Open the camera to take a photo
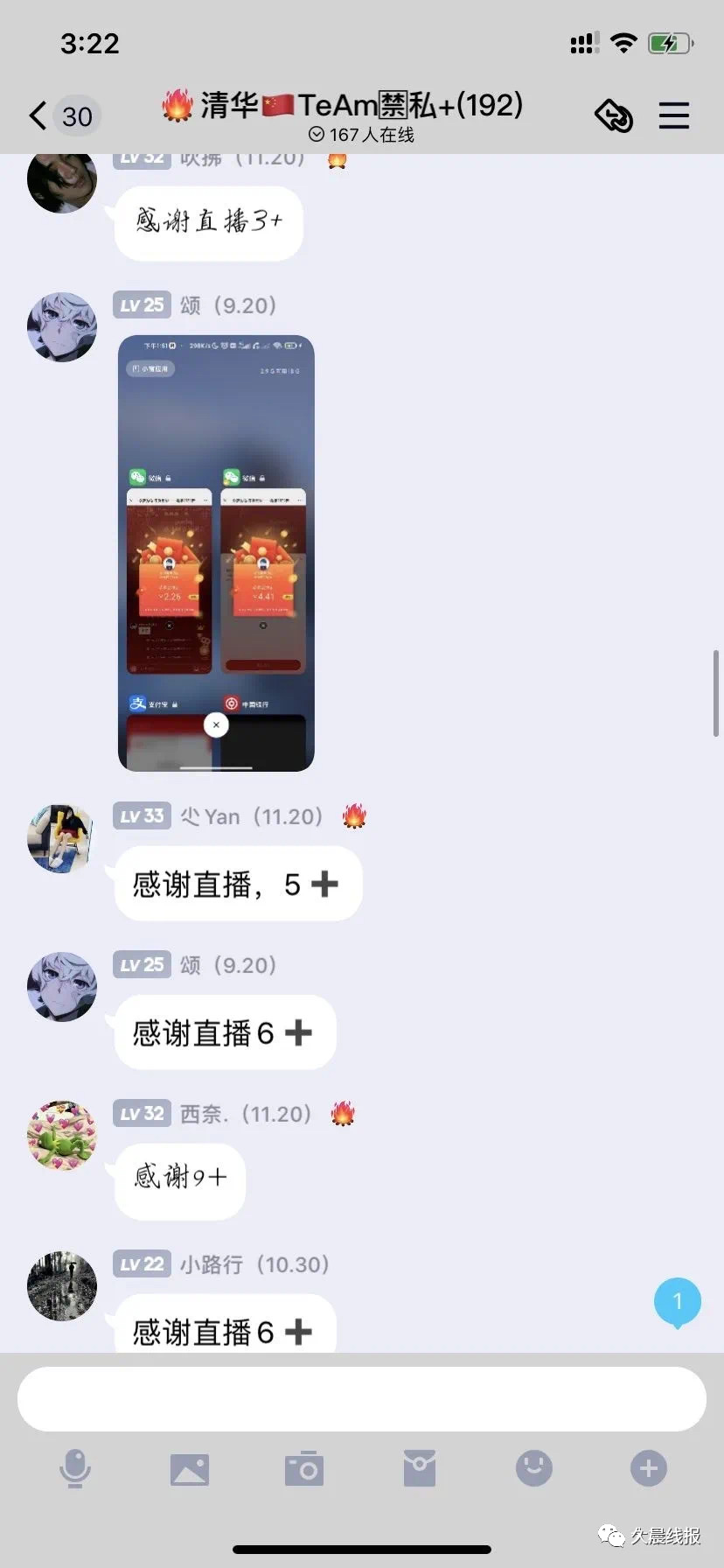724x1568 pixels. point(304,1468)
